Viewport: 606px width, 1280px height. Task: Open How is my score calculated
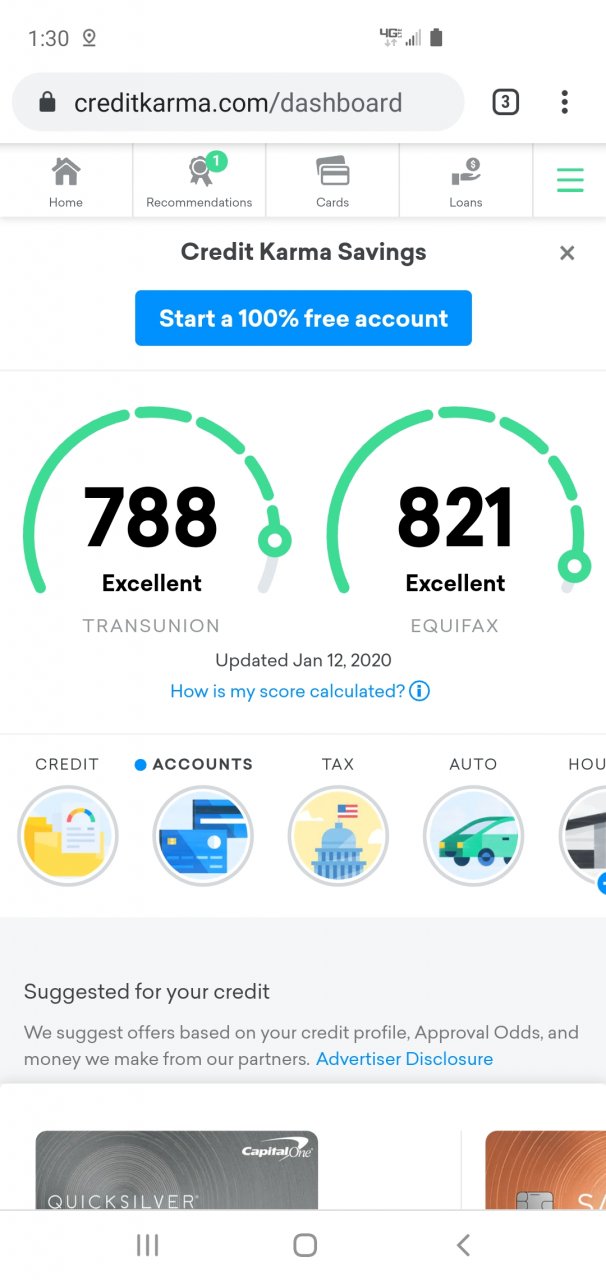299,691
